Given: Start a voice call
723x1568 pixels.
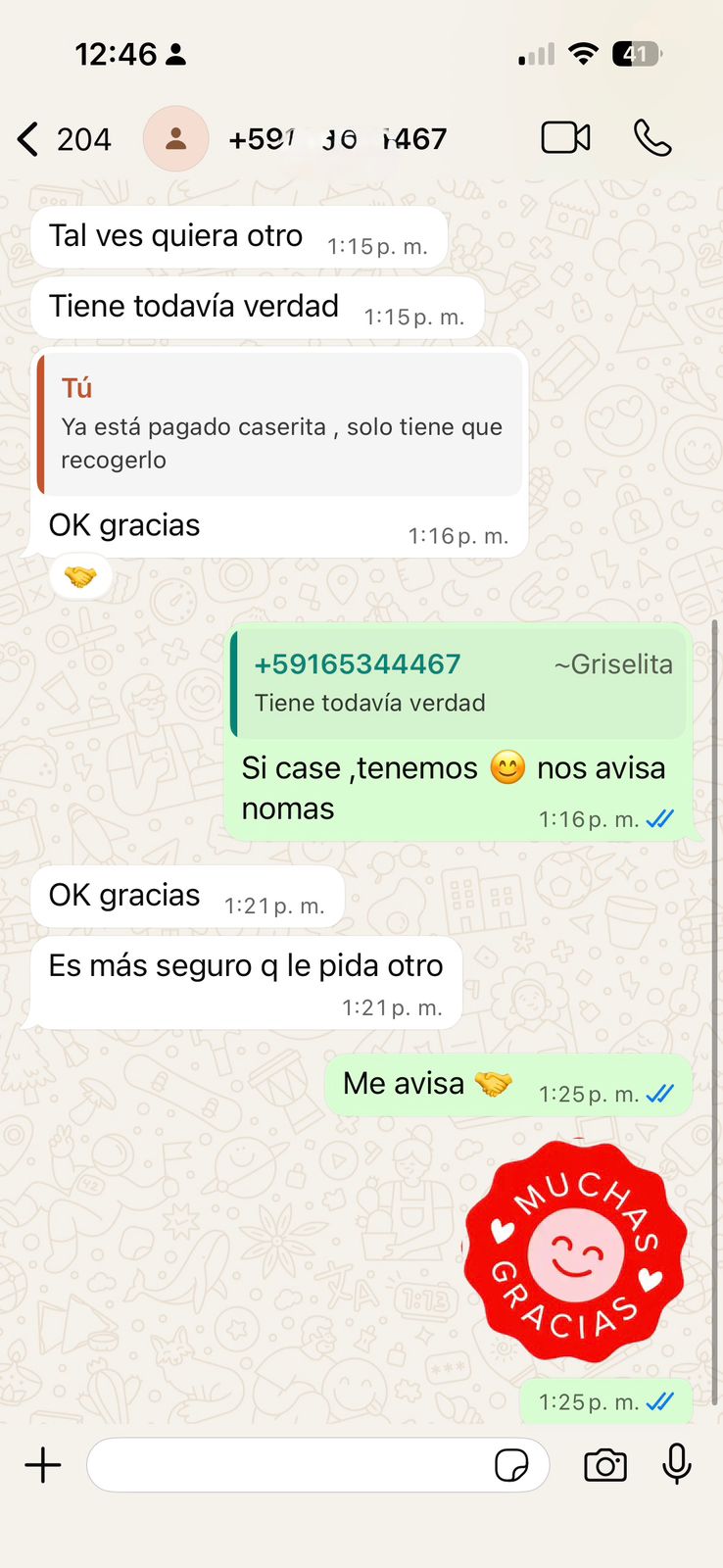Looking at the screenshot, I should click(x=652, y=138).
